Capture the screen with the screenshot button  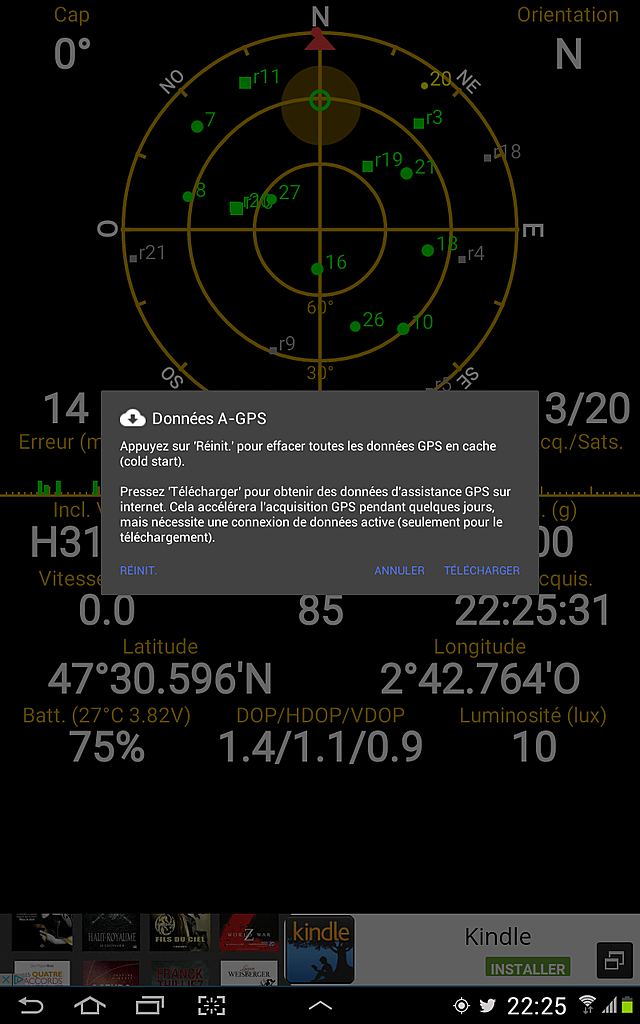(x=211, y=1006)
